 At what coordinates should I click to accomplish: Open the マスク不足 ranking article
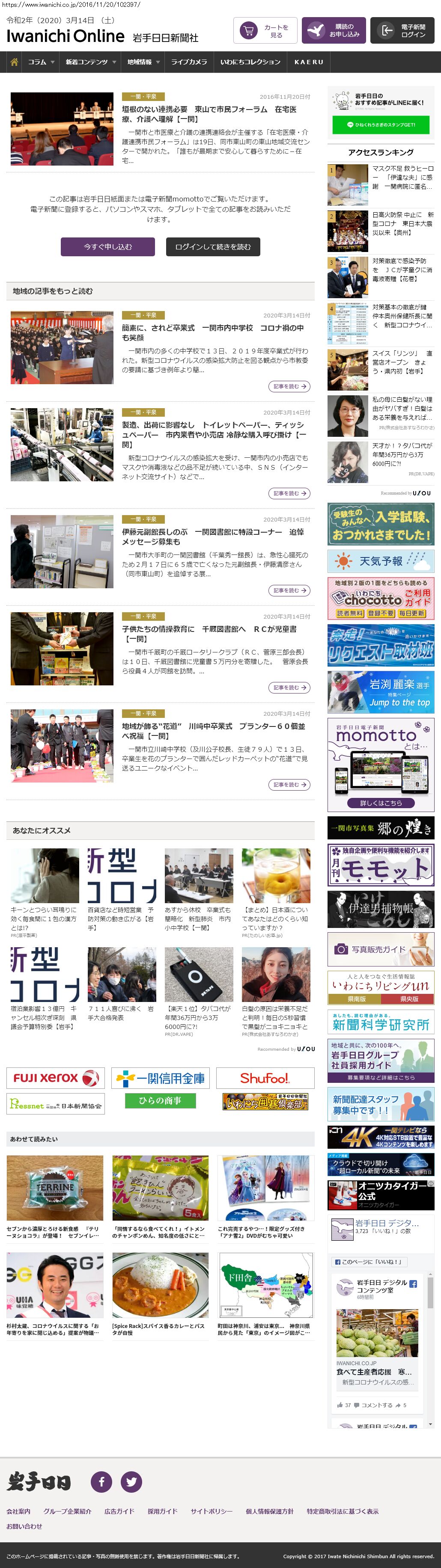402,177
